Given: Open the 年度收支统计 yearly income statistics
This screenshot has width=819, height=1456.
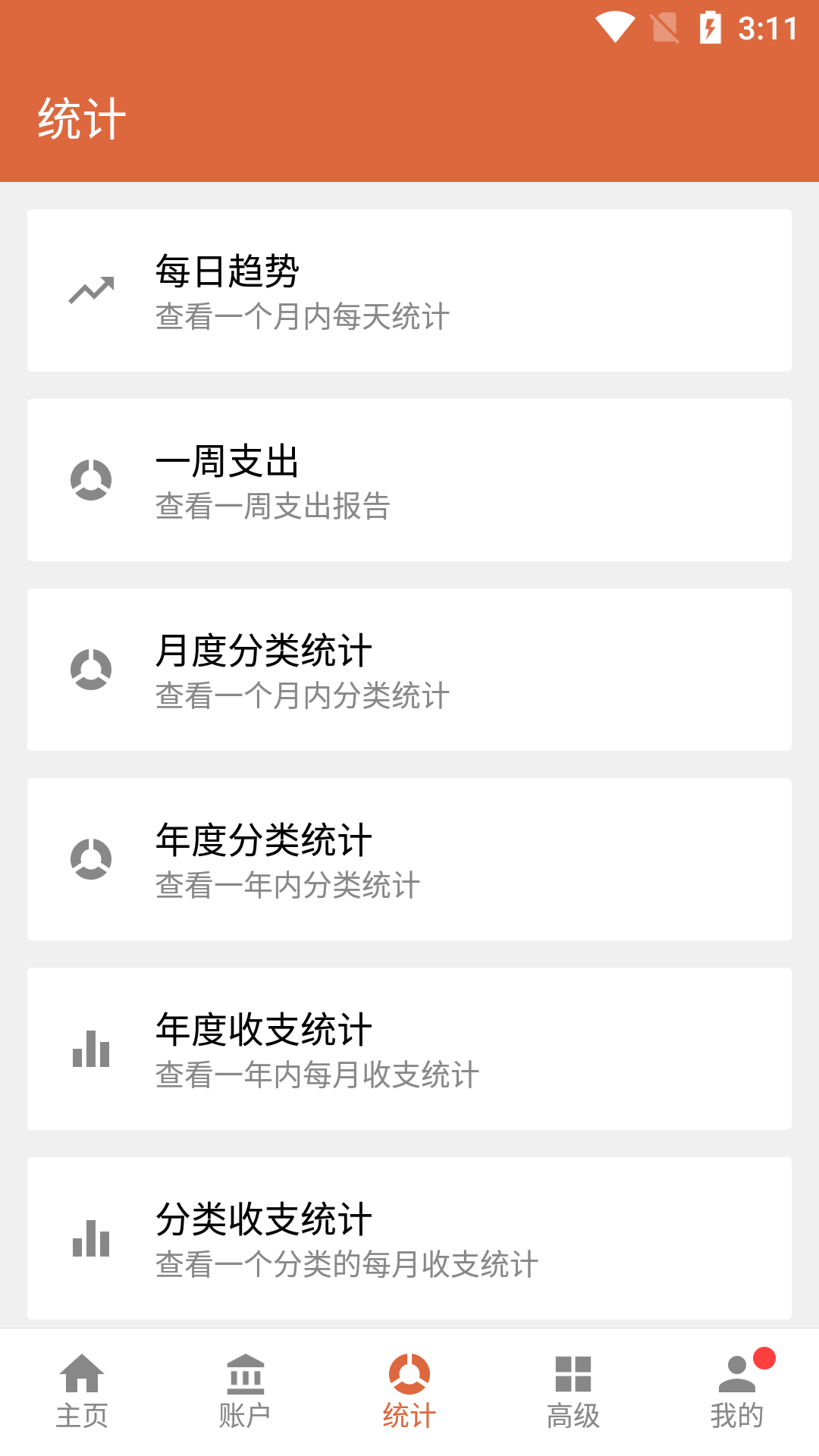Looking at the screenshot, I should point(409,1050).
